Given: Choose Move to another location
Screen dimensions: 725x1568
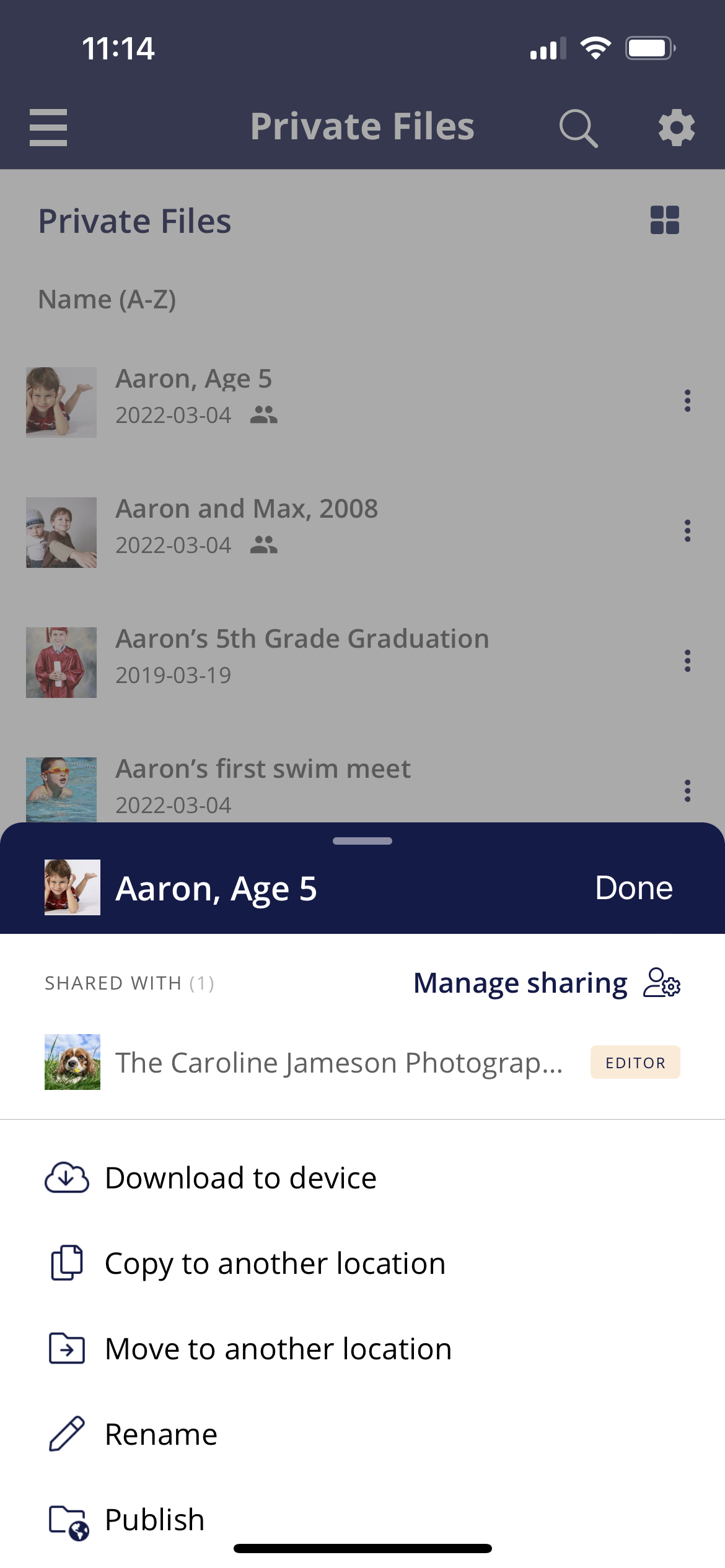Looking at the screenshot, I should (x=278, y=1349).
